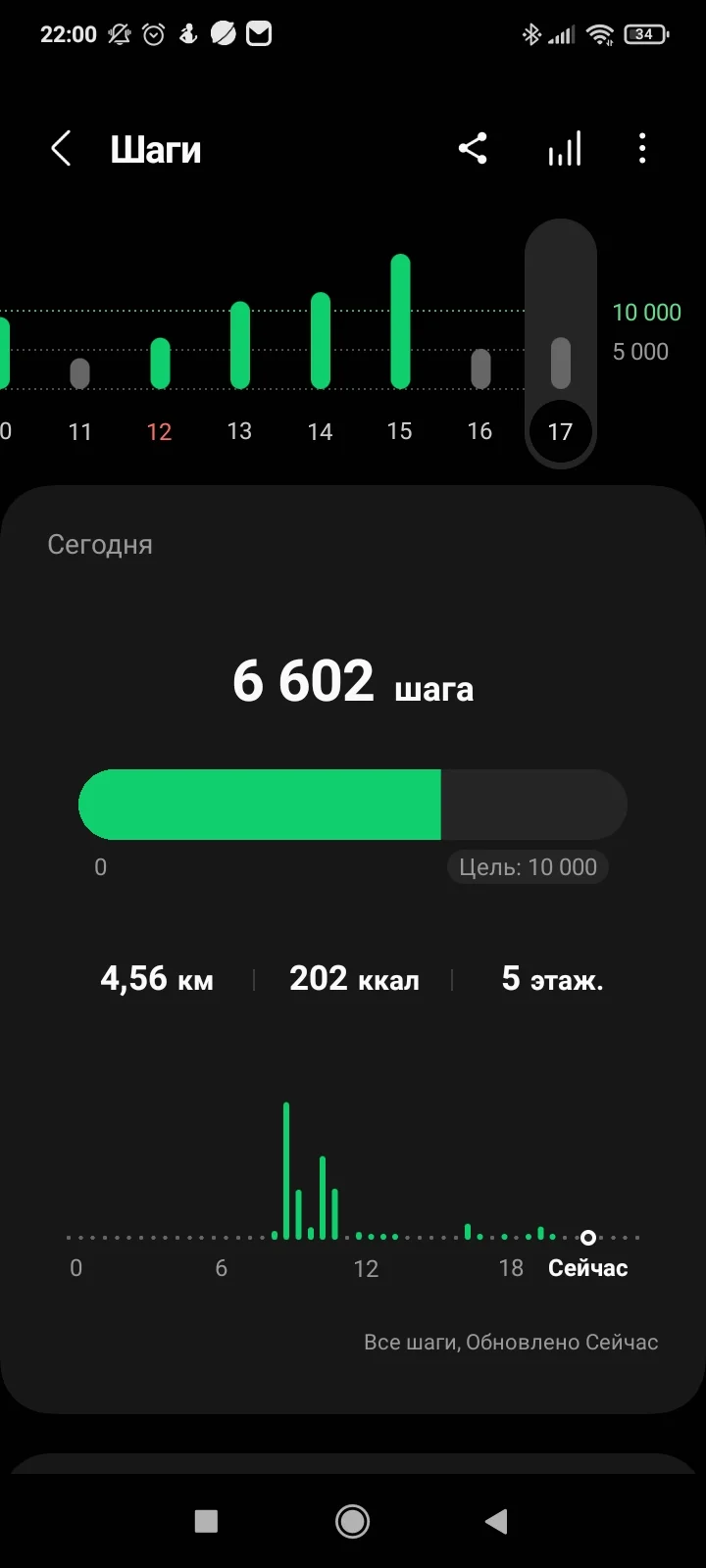Share today's step results
The width and height of the screenshot is (706, 1568).
coord(473,149)
